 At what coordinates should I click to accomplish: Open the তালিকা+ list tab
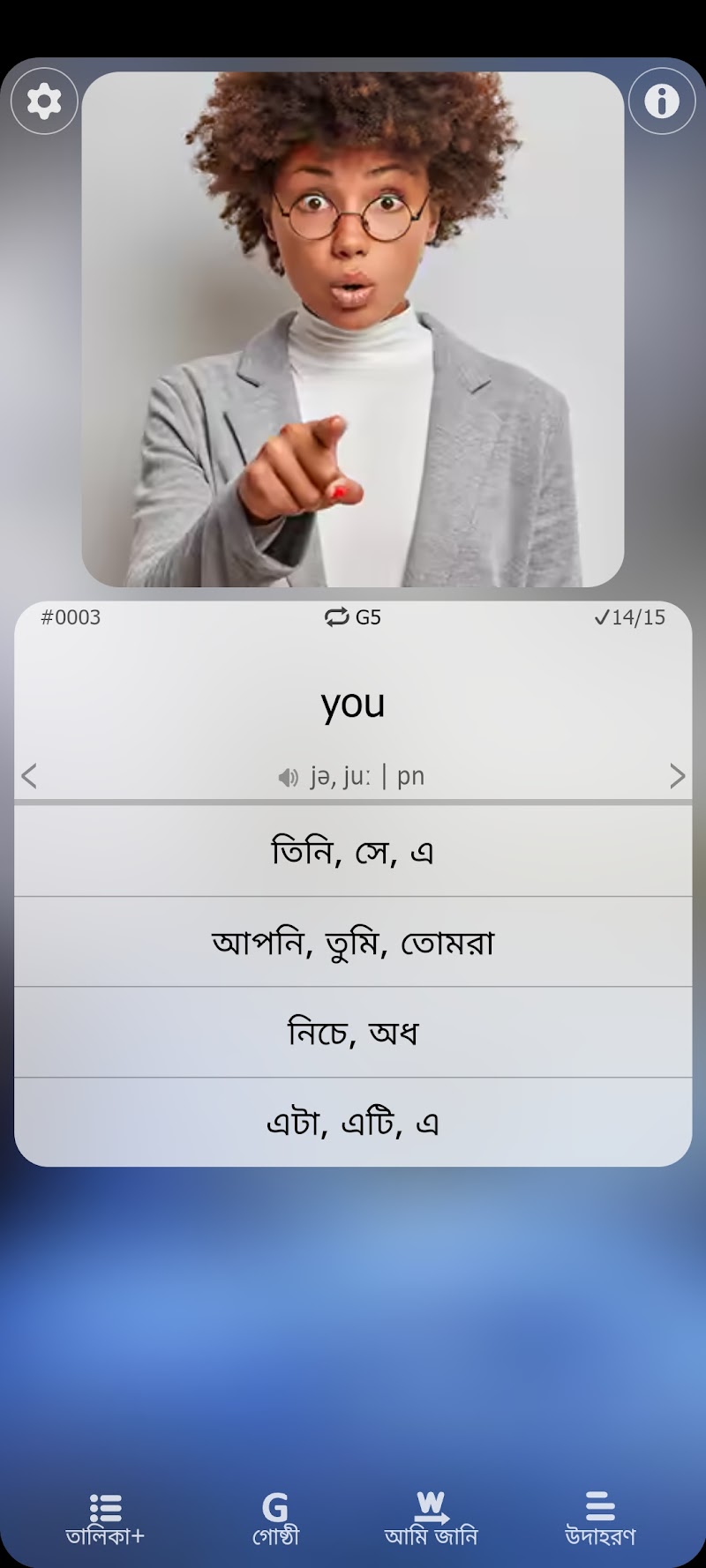tap(105, 1519)
